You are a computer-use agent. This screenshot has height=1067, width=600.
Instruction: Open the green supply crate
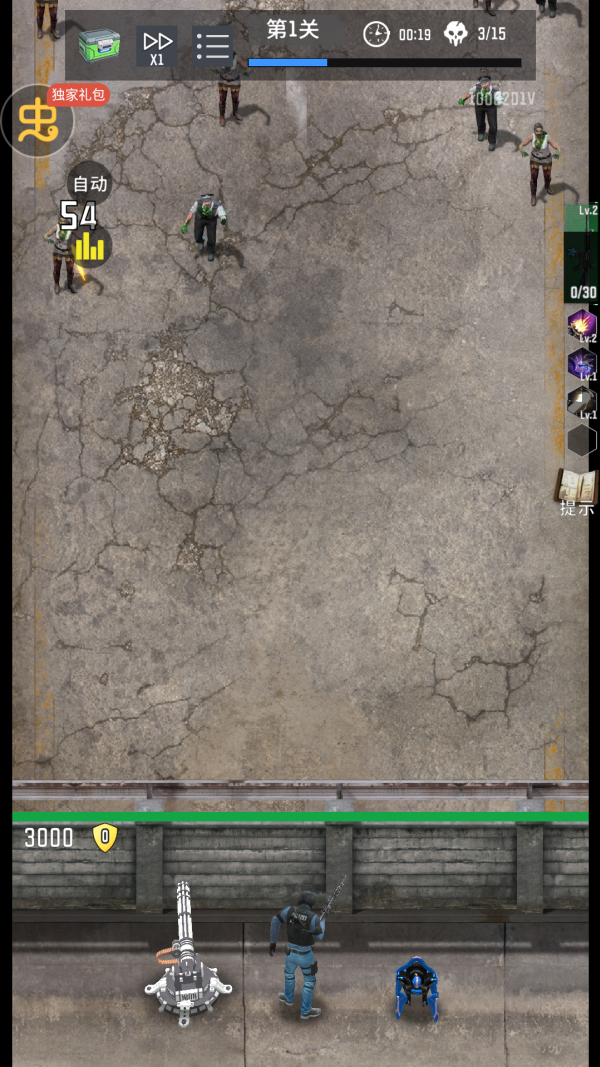coord(100,44)
